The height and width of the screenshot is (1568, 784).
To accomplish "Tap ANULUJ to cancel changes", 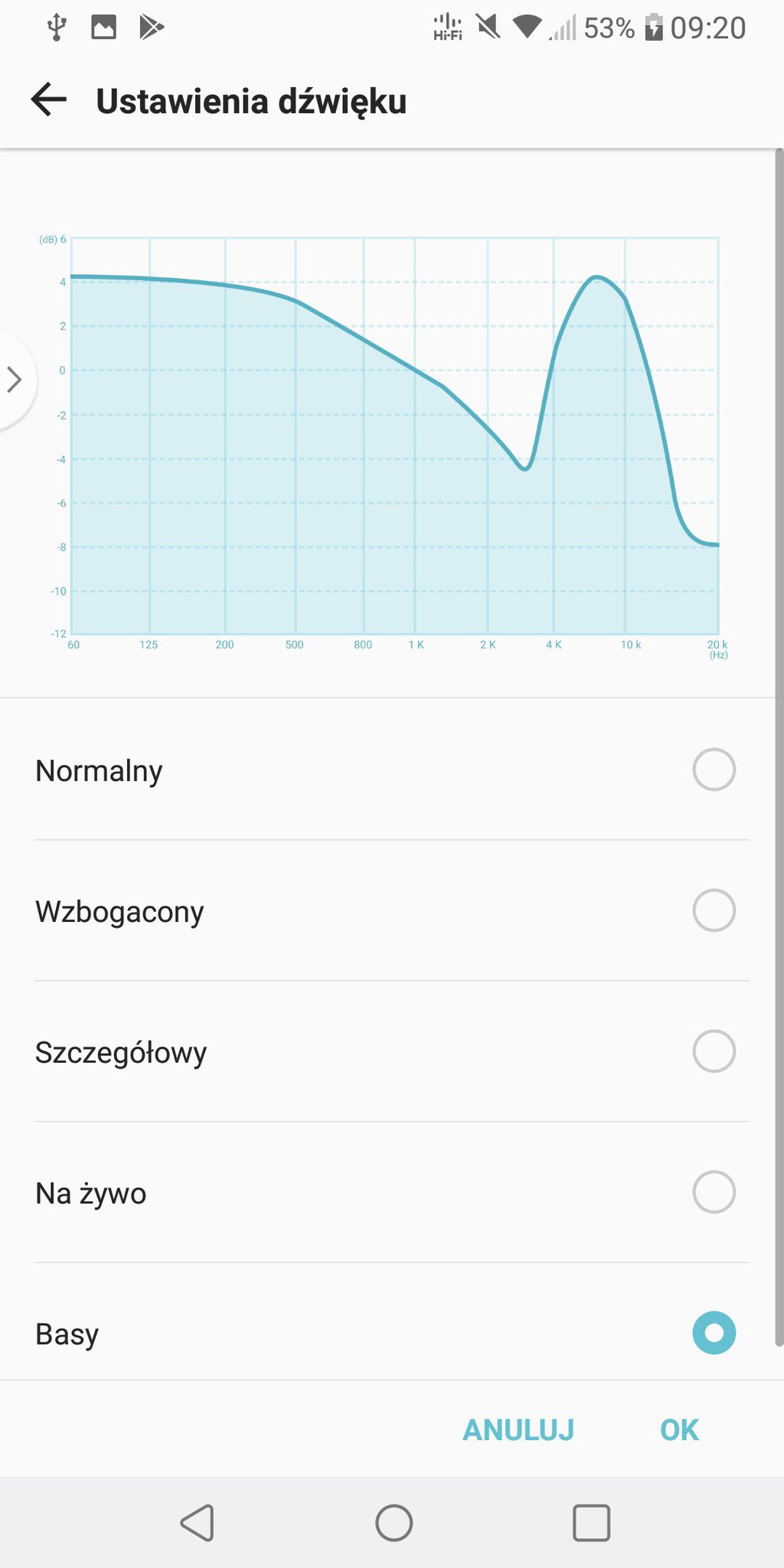I will [518, 1430].
